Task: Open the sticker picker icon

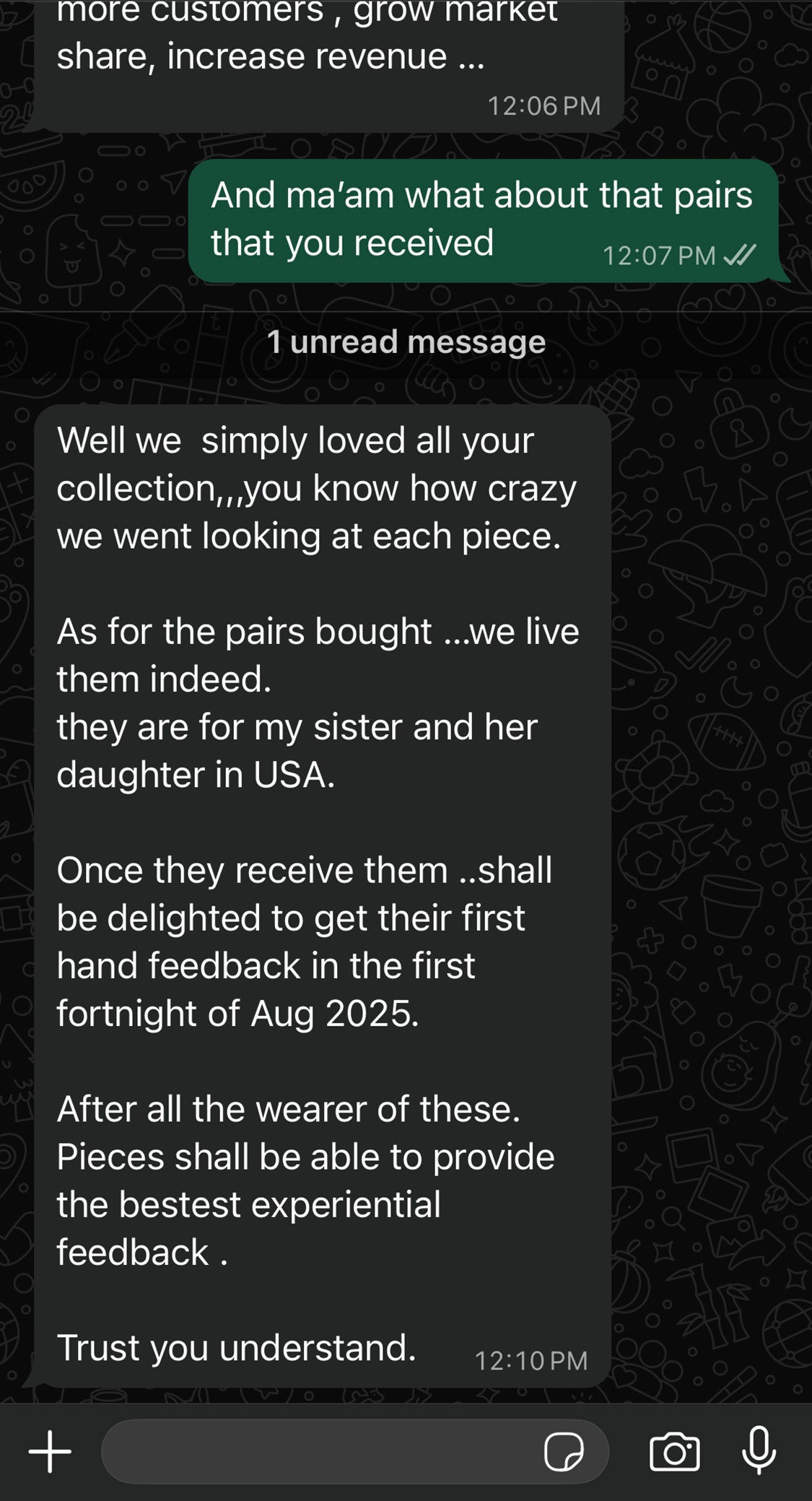Action: point(564,1451)
